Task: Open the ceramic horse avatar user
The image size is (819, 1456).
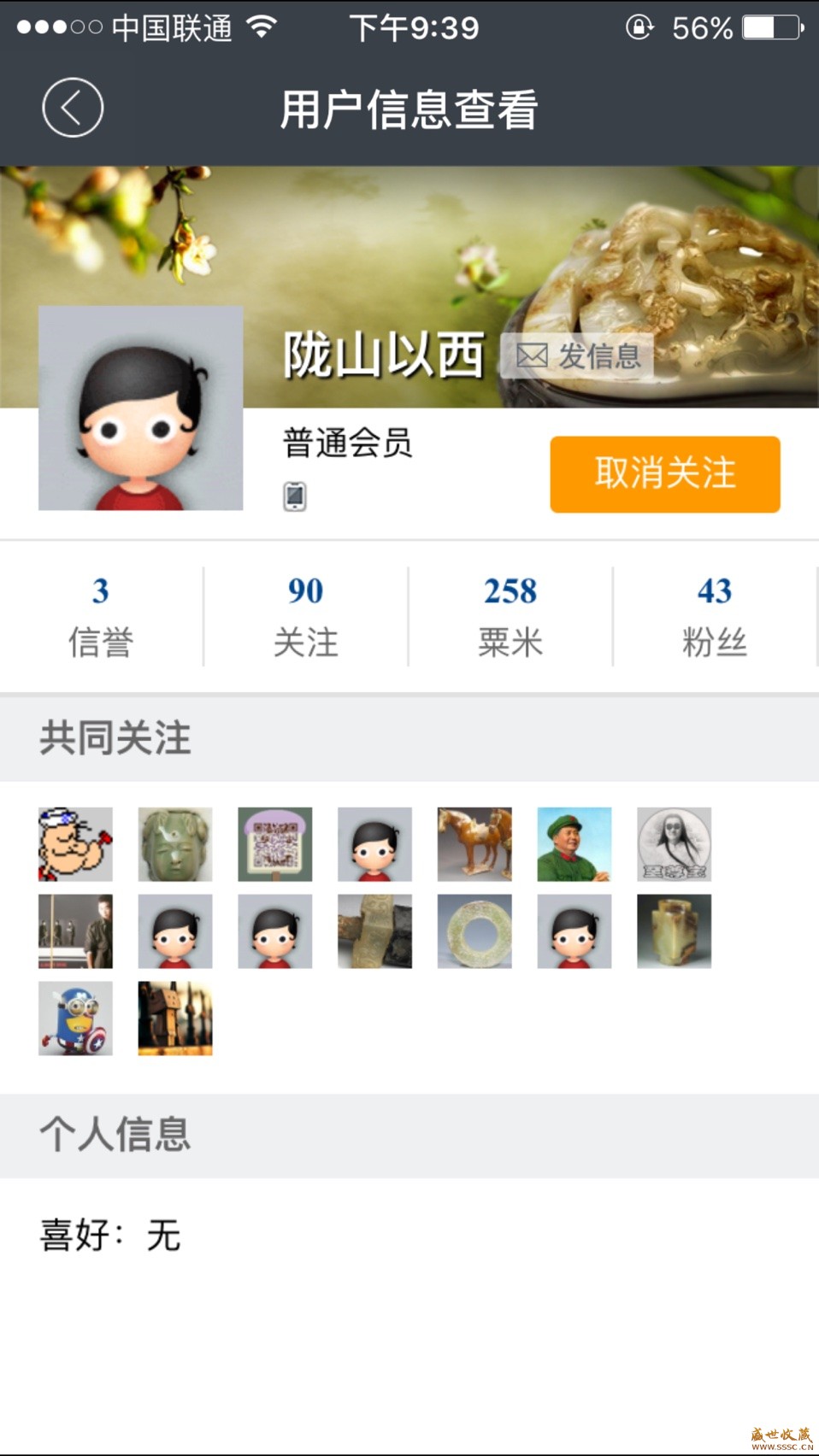Action: (474, 844)
